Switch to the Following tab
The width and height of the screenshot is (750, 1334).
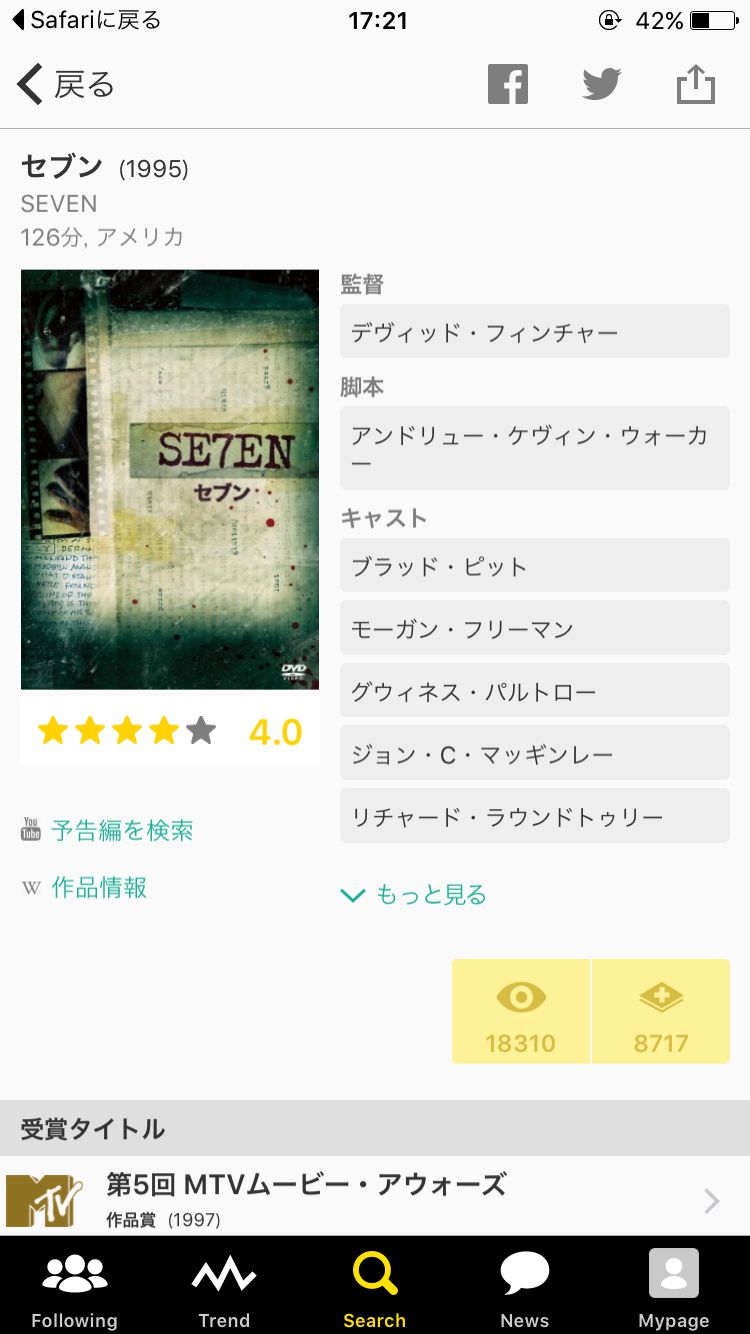(74, 1287)
